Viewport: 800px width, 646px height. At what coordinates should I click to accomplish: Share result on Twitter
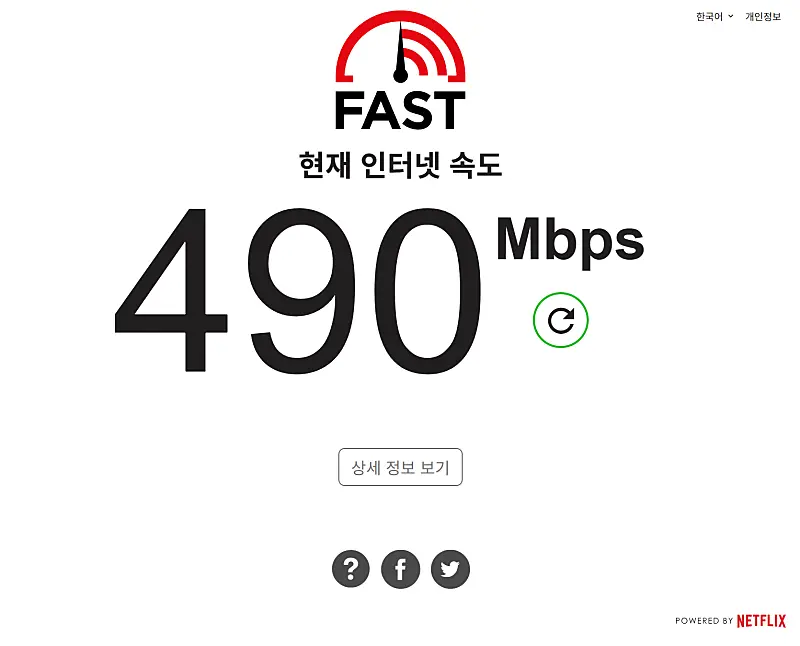click(x=450, y=569)
